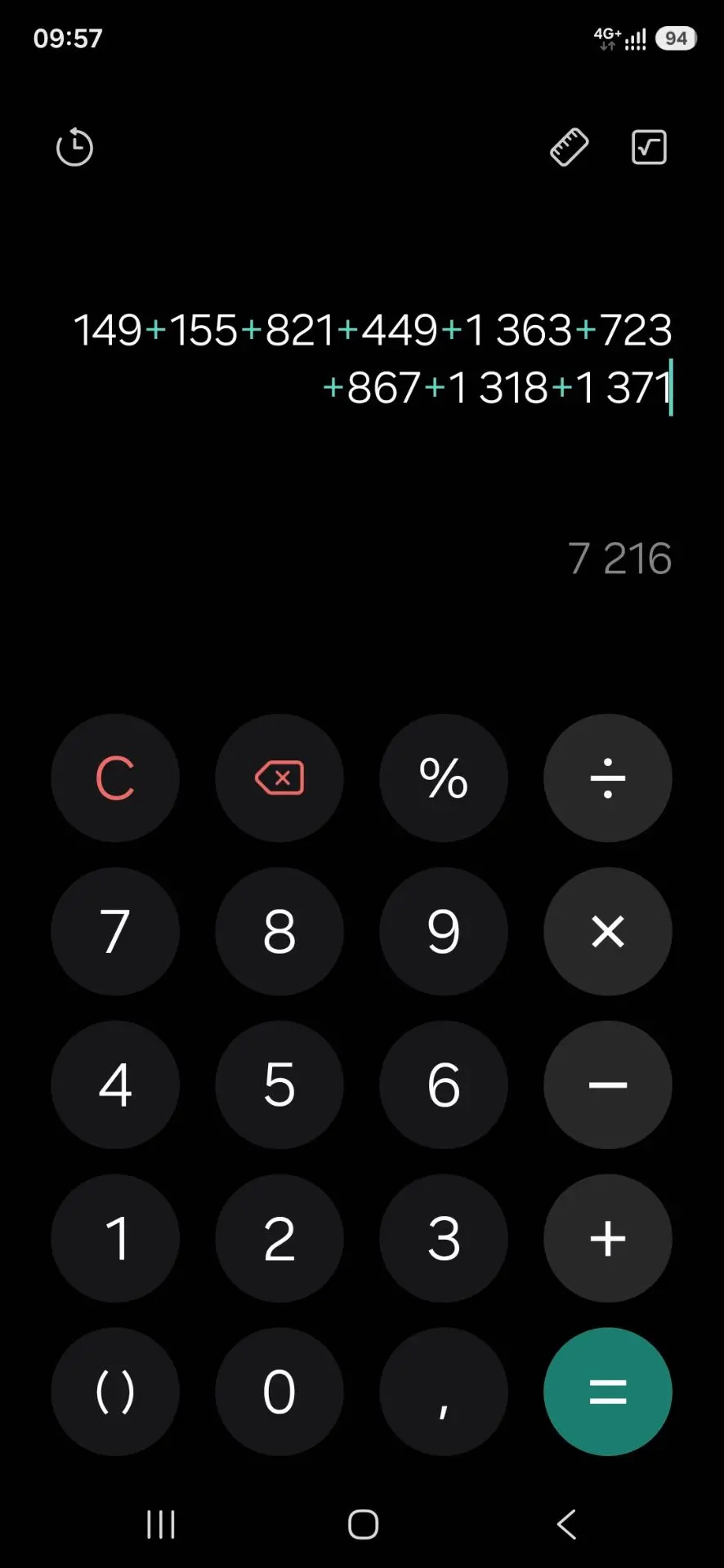The image size is (724, 1568).
Task: Insert parentheses
Action: 115,1392
